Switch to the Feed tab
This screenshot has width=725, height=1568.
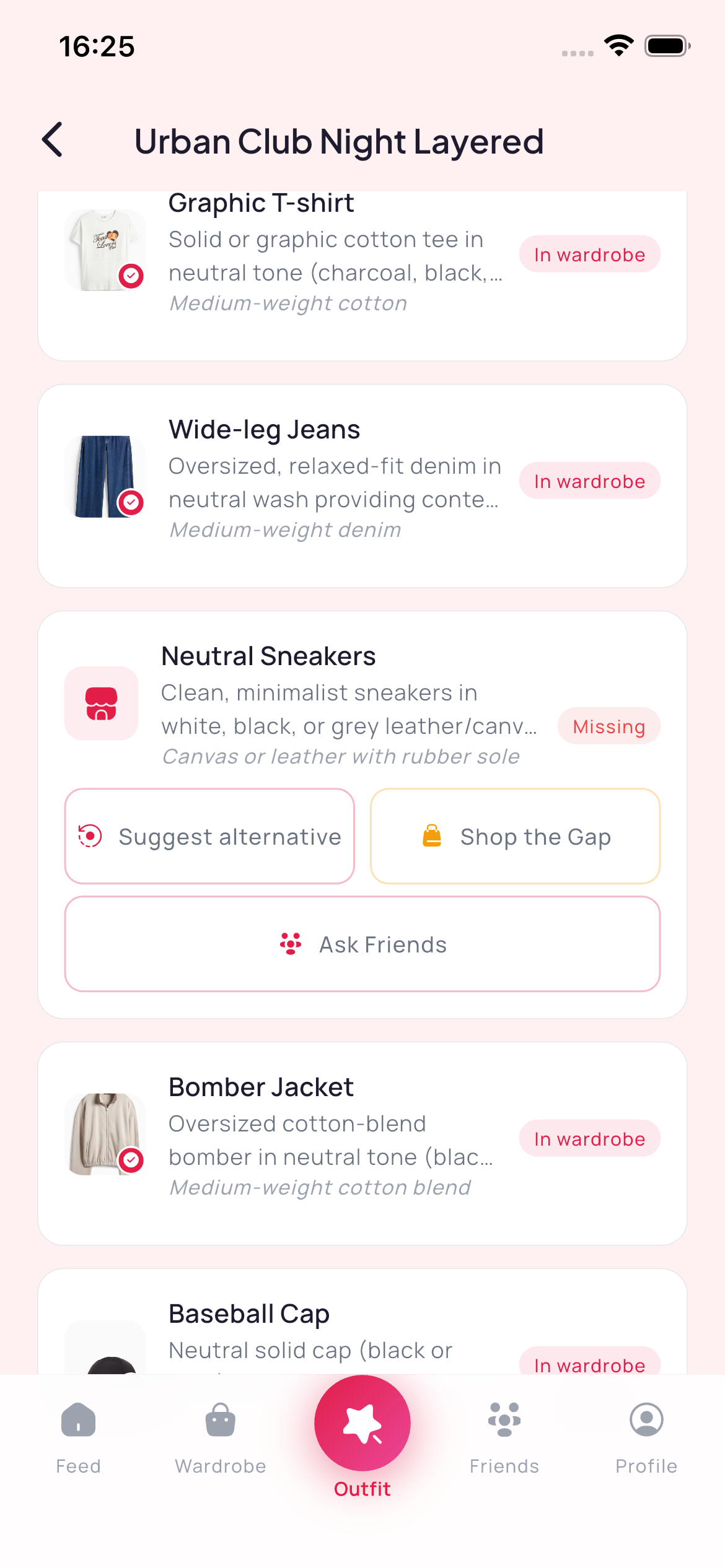(78, 1438)
